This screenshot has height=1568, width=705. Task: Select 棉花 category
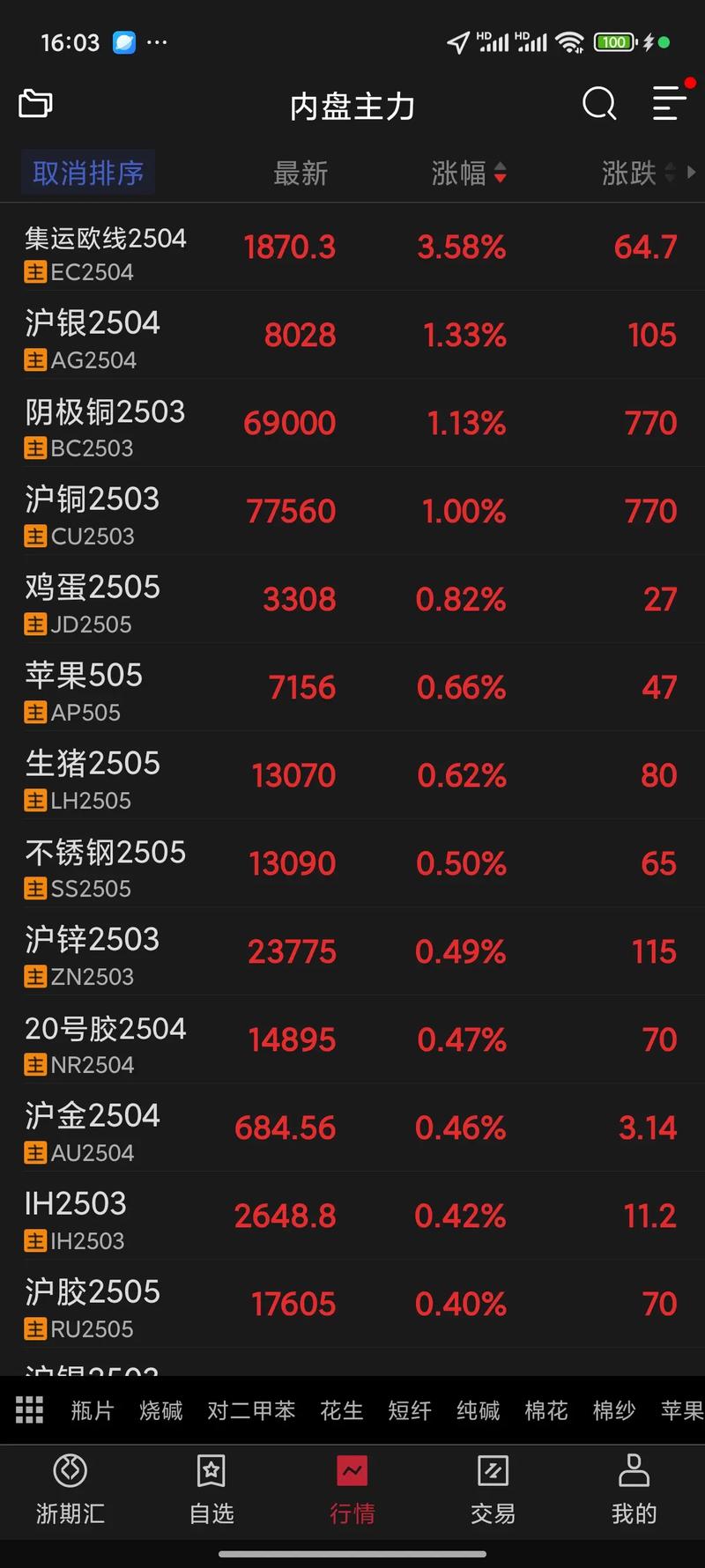point(545,1410)
